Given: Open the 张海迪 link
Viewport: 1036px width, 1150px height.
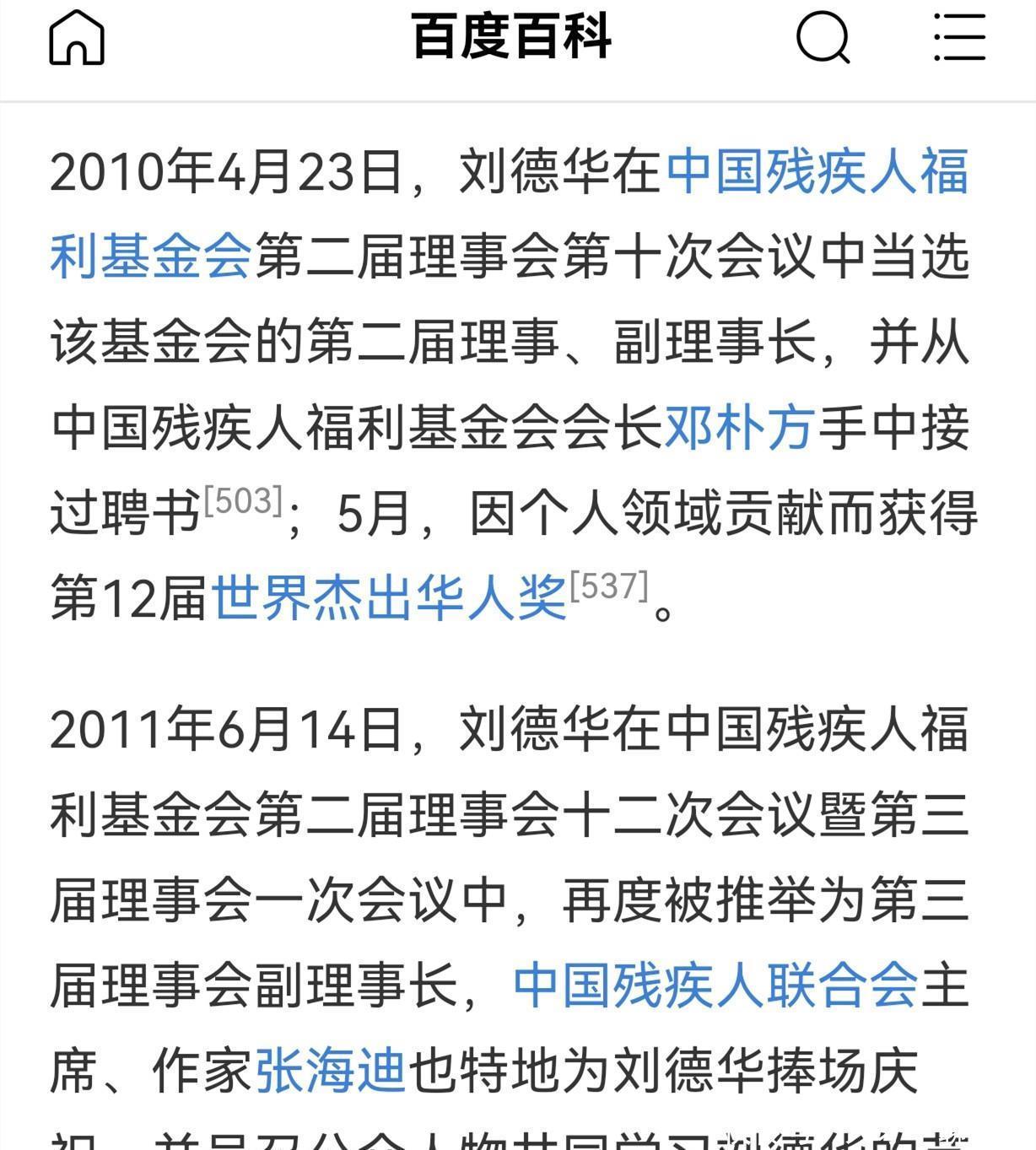Looking at the screenshot, I should point(331,1071).
